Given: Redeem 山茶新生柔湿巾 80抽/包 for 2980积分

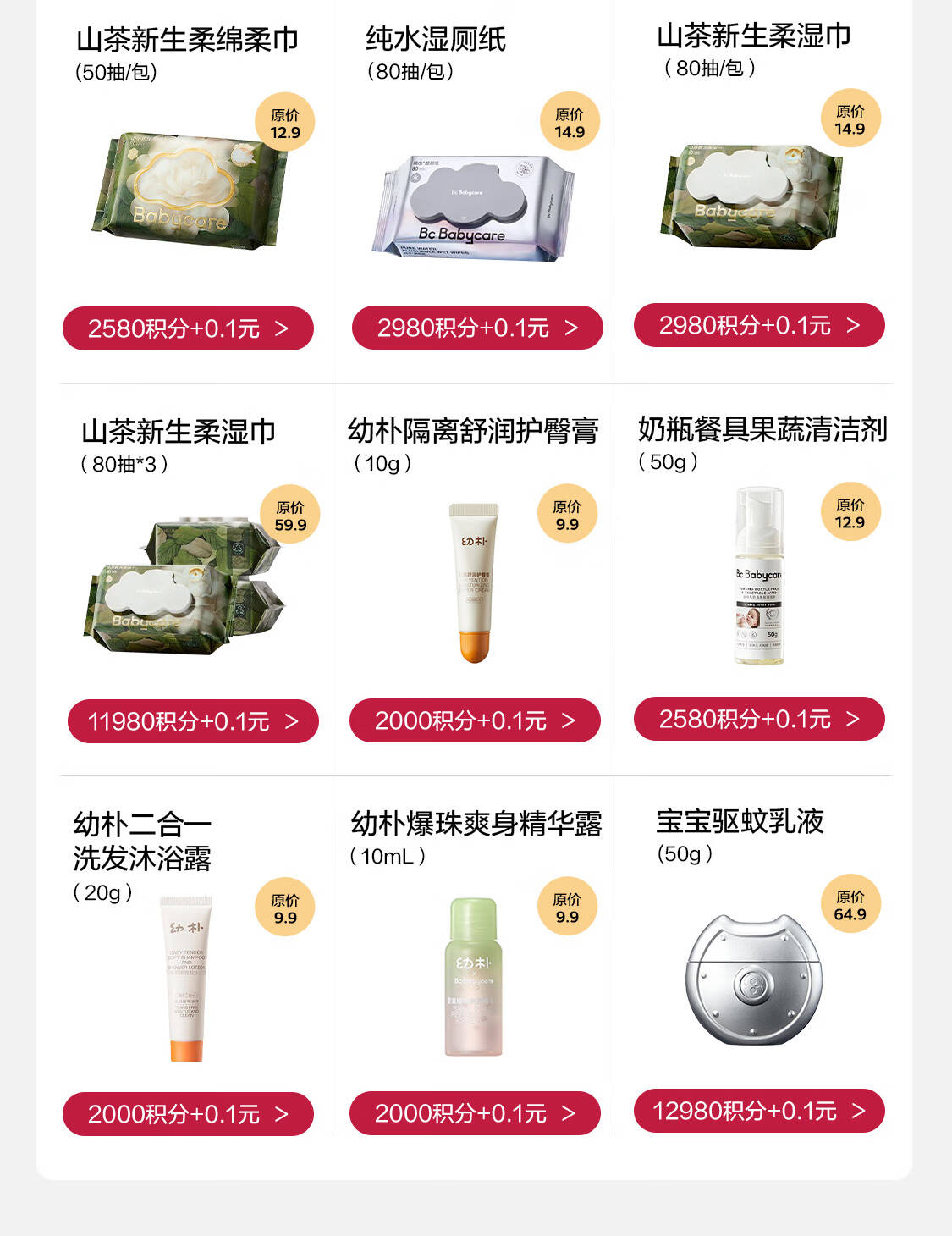Looking at the screenshot, I should pyautogui.click(x=759, y=326).
